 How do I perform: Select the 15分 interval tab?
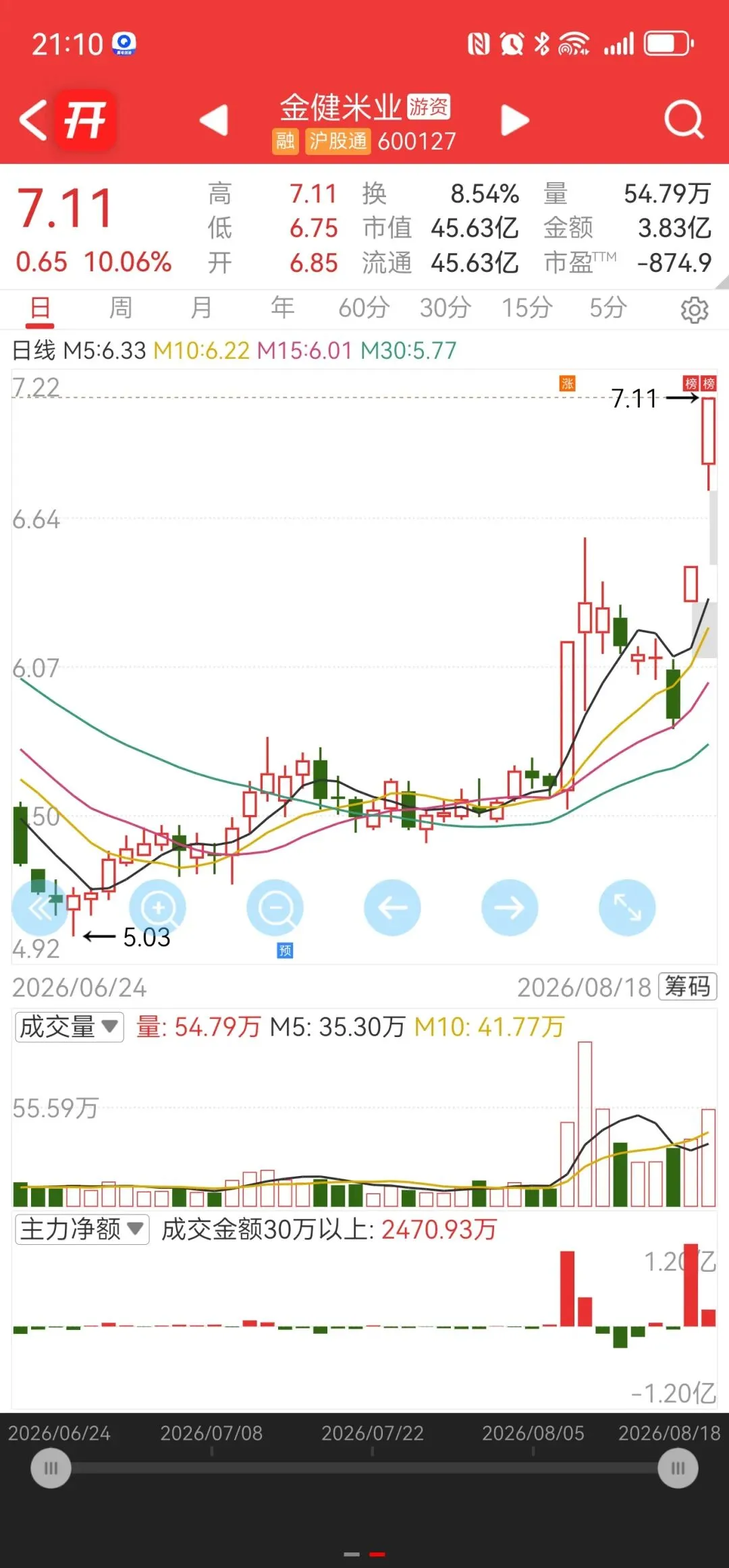pyautogui.click(x=526, y=308)
